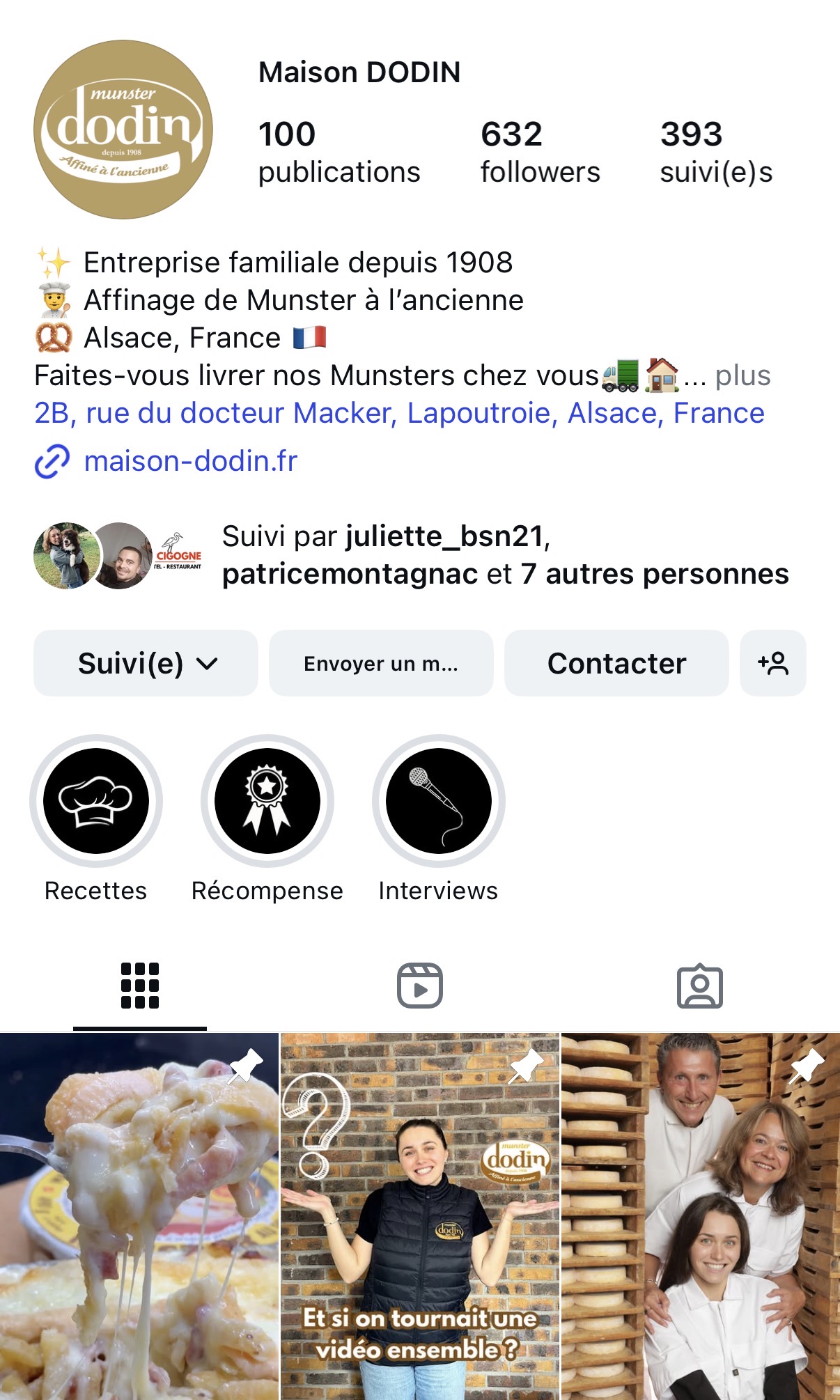The height and width of the screenshot is (1400, 840).
Task: Open suggested accounts via add-person icon
Action: (x=773, y=663)
